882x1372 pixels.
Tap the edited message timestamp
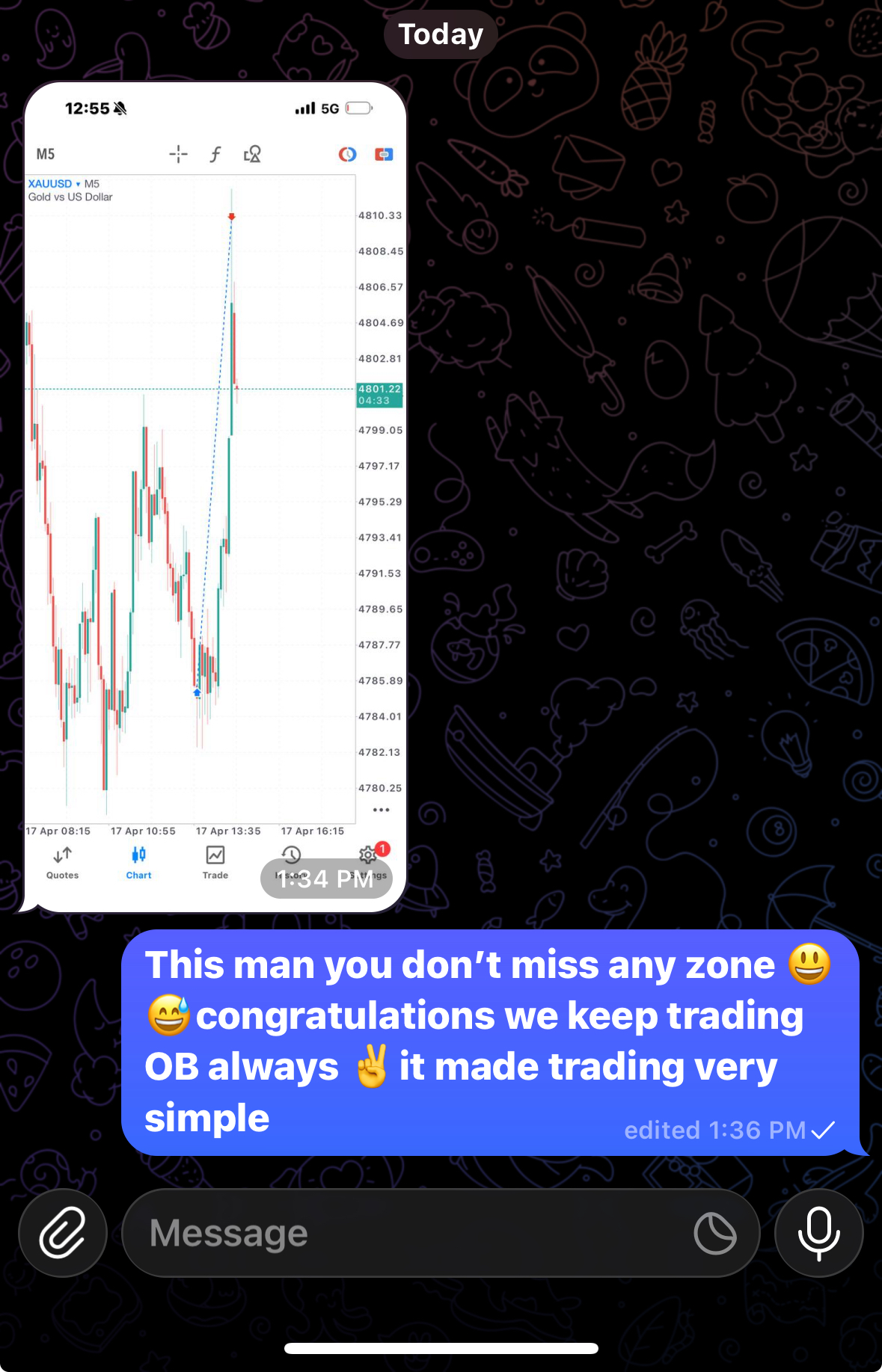713,1130
